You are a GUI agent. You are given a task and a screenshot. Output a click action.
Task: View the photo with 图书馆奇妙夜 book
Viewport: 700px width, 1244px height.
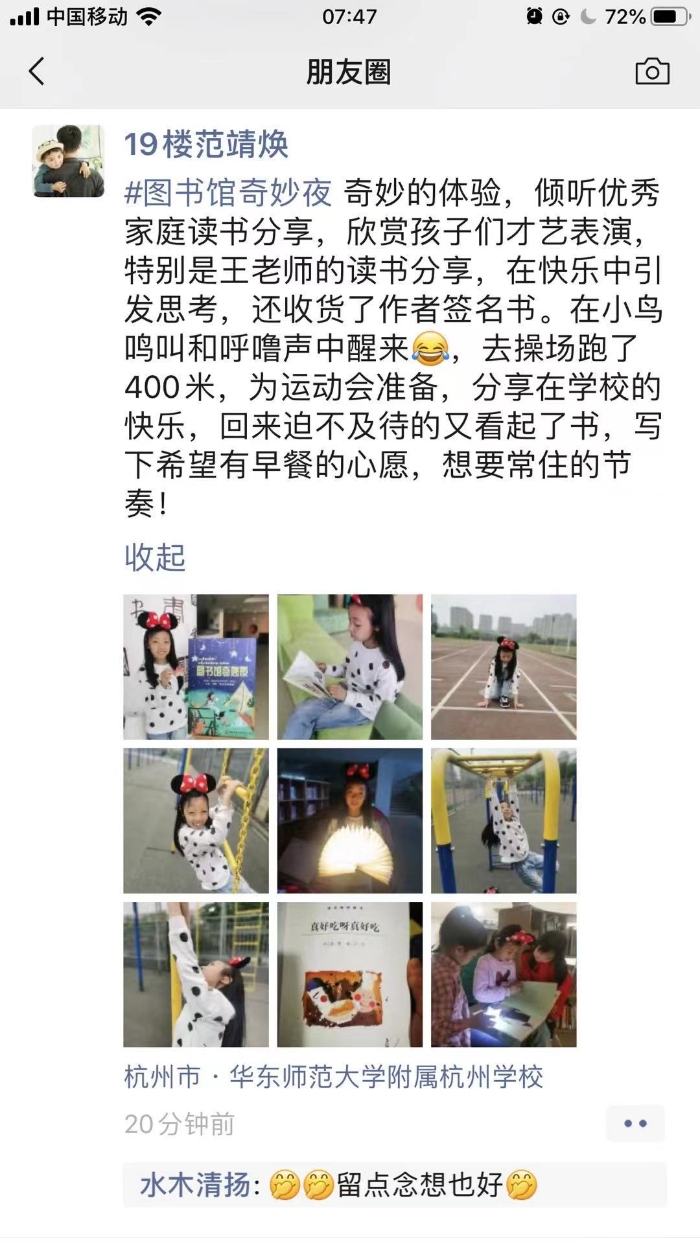pyautogui.click(x=196, y=667)
